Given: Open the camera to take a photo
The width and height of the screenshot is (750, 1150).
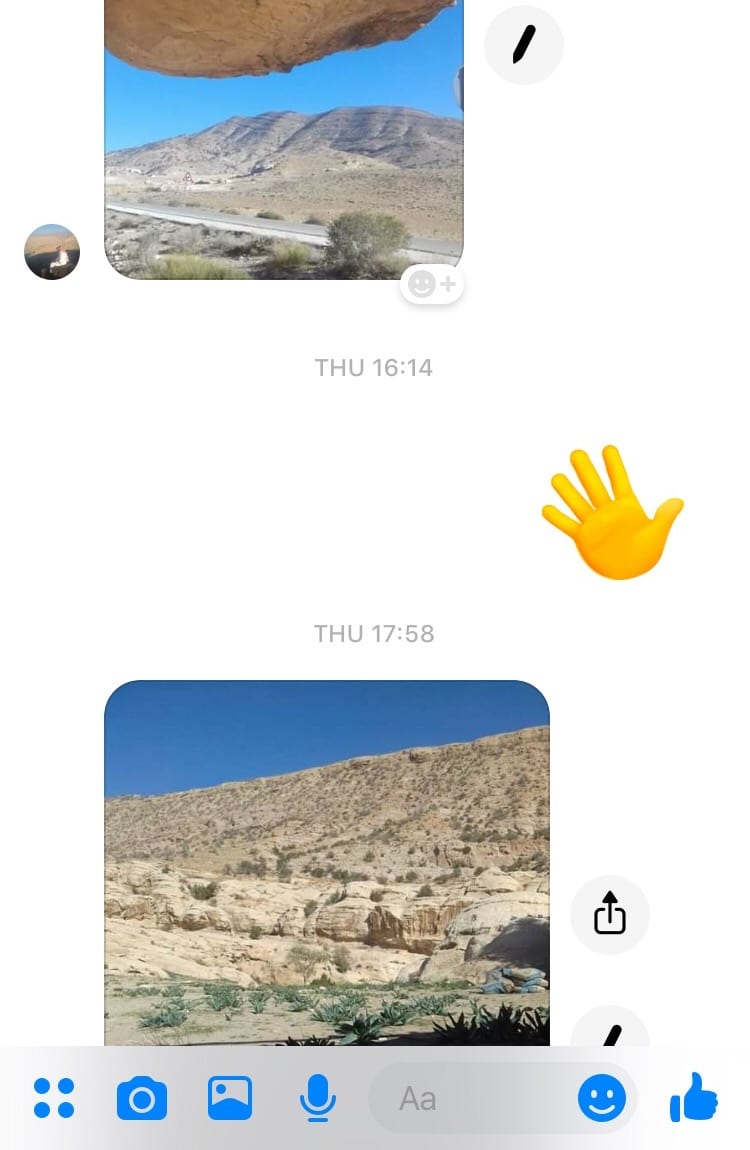Looking at the screenshot, I should (x=142, y=1099).
